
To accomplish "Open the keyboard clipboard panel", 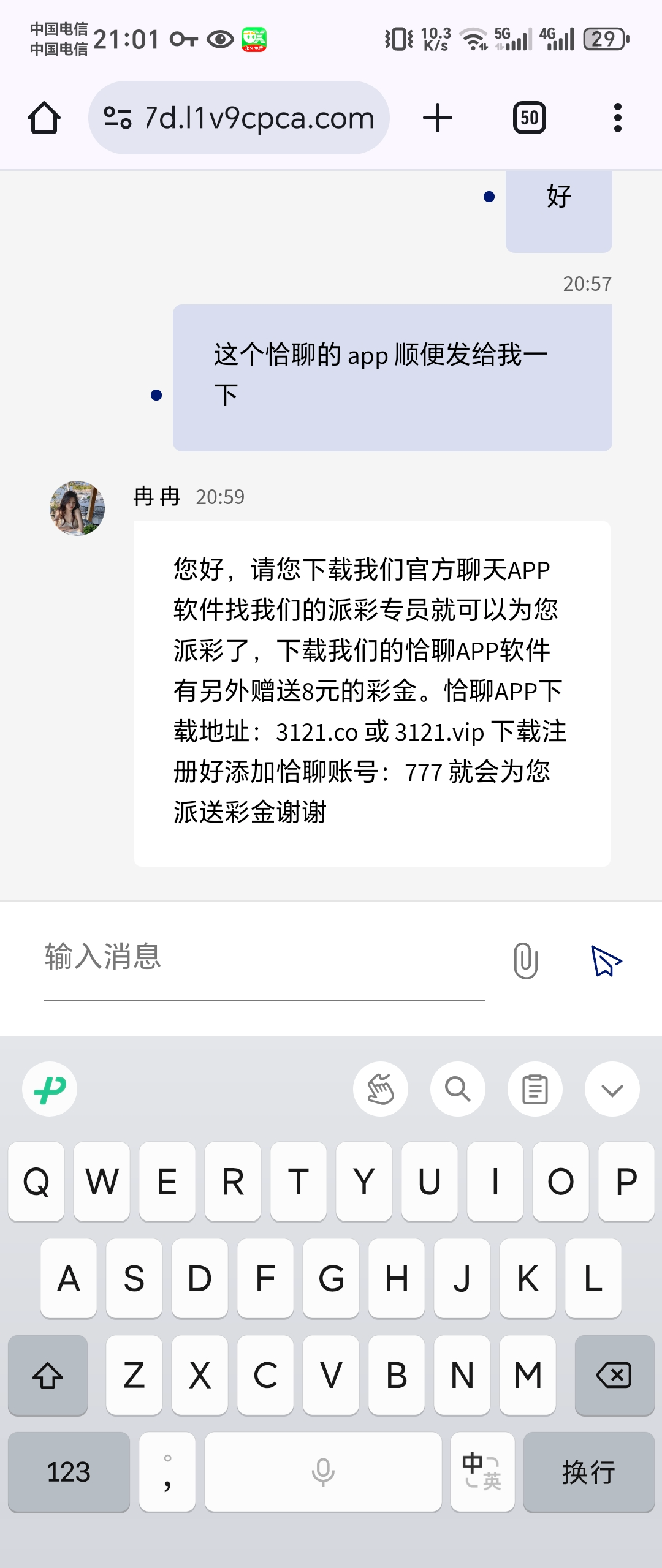I will coord(535,1089).
